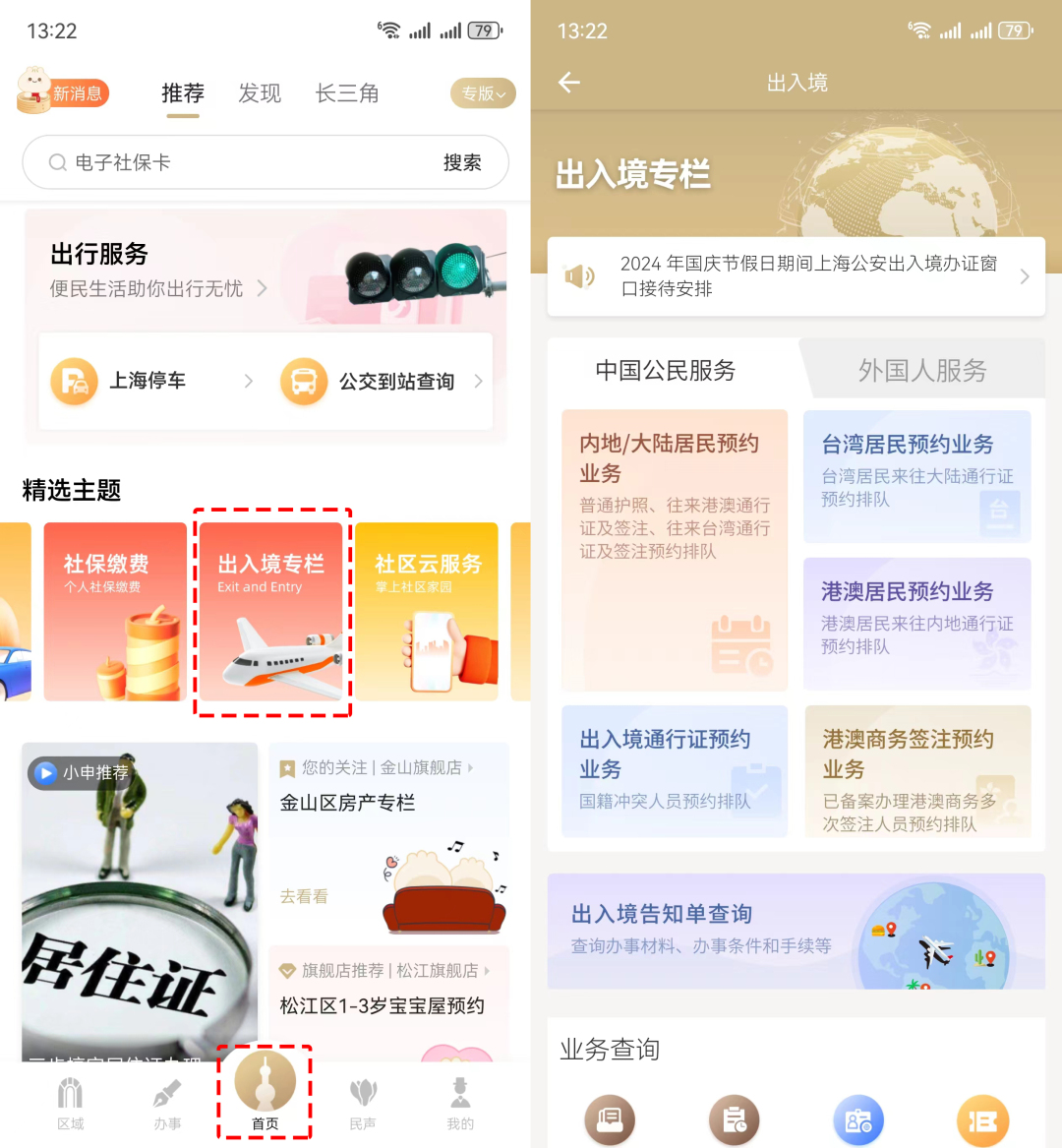Go back from the 出入境 page
Screen dimensions: 1062x1148
pyautogui.click(x=569, y=83)
